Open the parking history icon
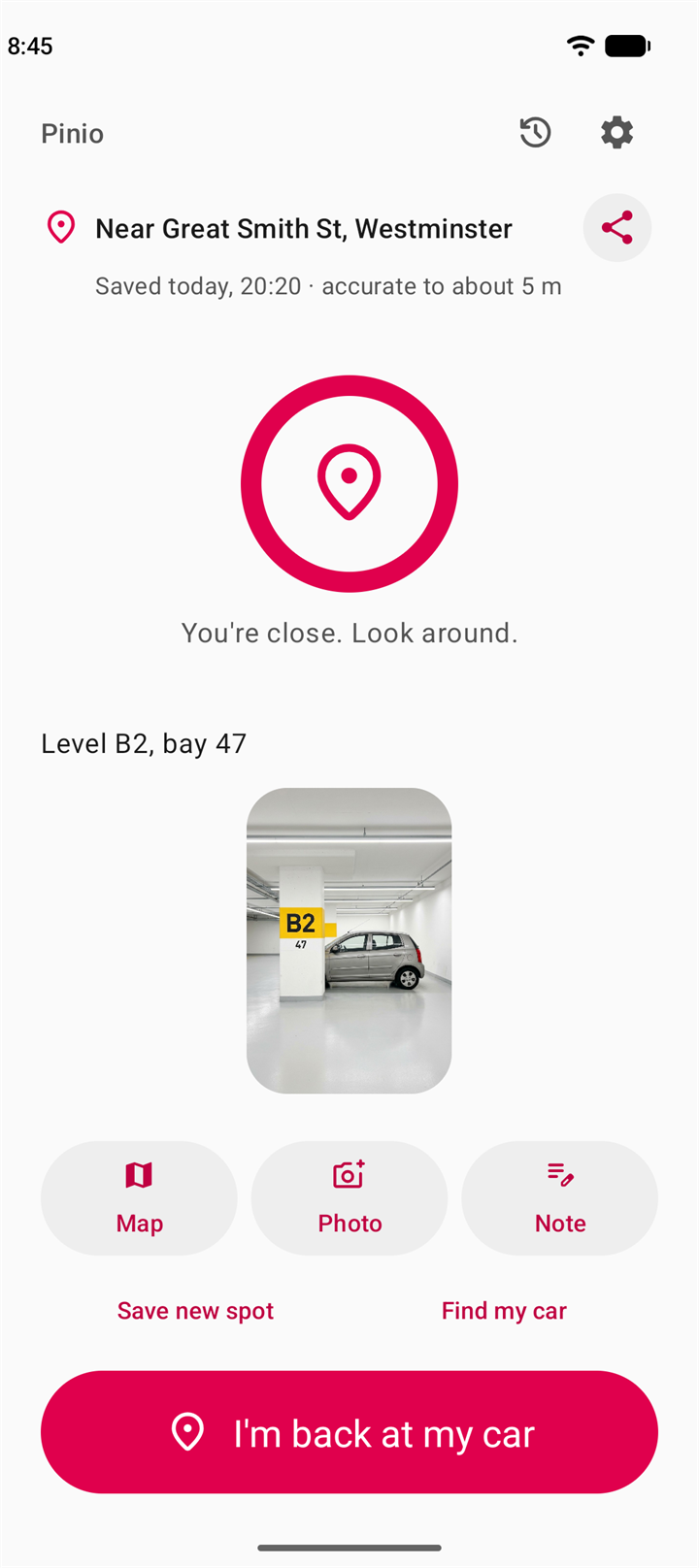 tap(535, 132)
